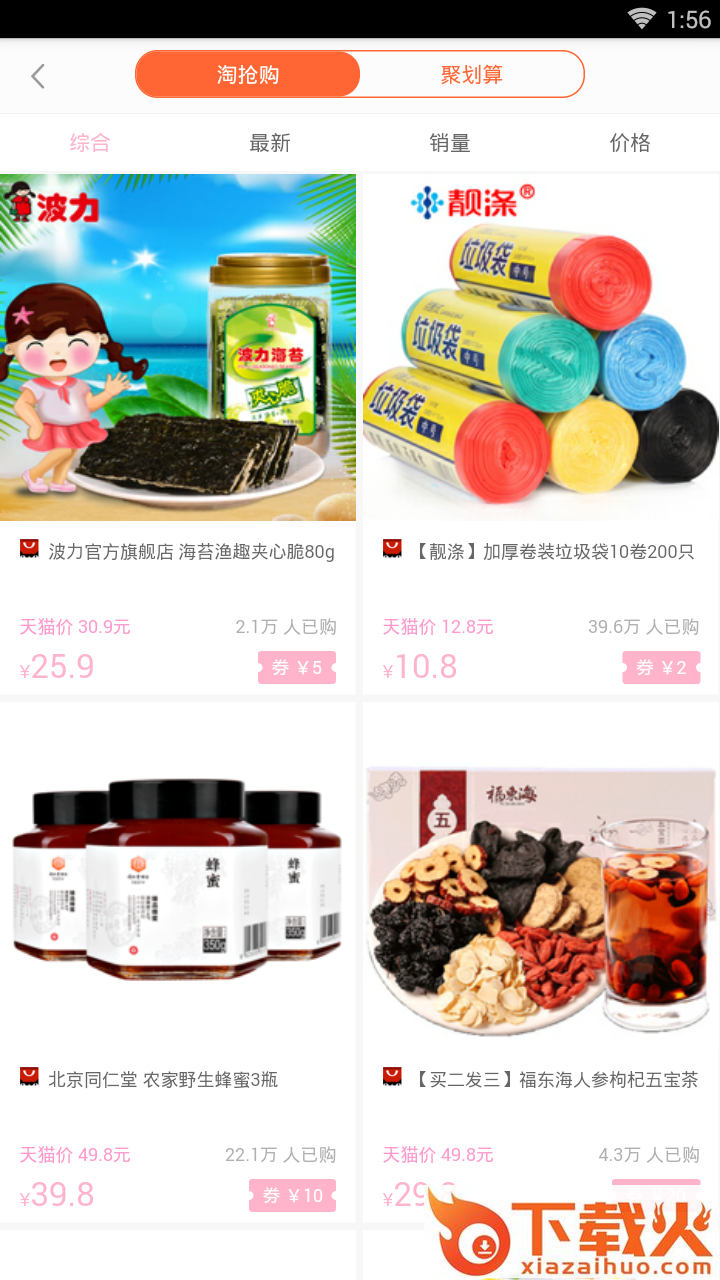
Task: Open the 靓涤 trash bags product image
Action: pos(541,347)
